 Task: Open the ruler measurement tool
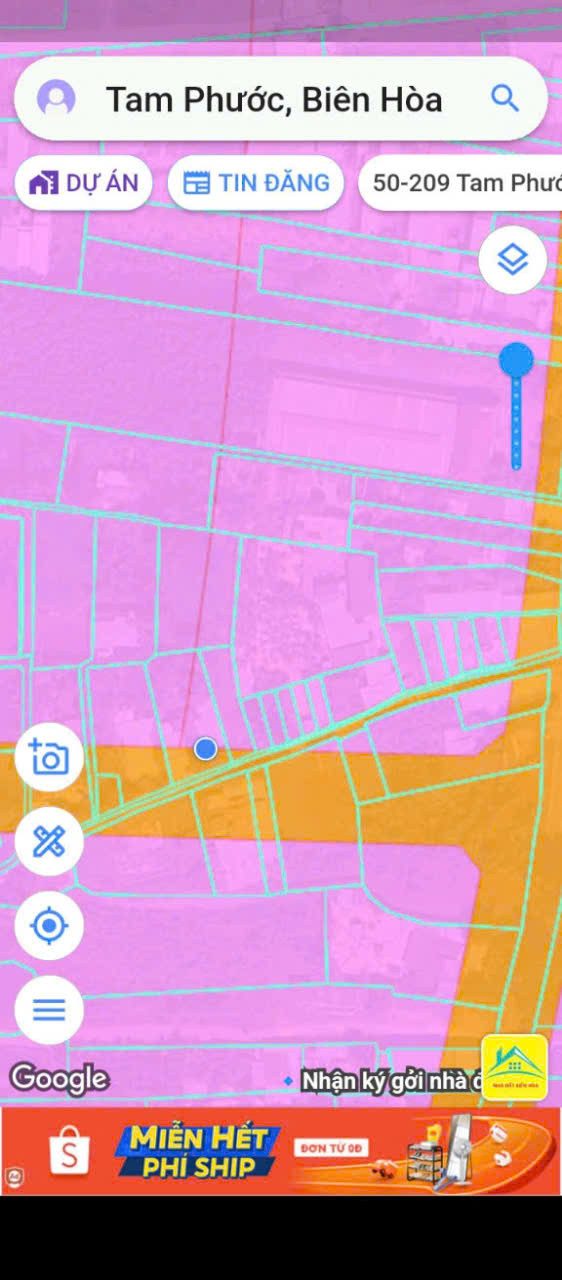[49, 841]
